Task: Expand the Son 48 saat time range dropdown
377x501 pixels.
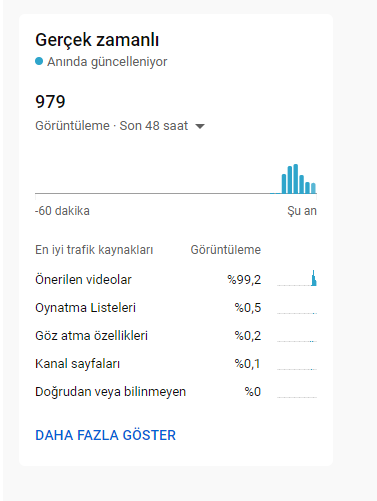Action: point(199,126)
